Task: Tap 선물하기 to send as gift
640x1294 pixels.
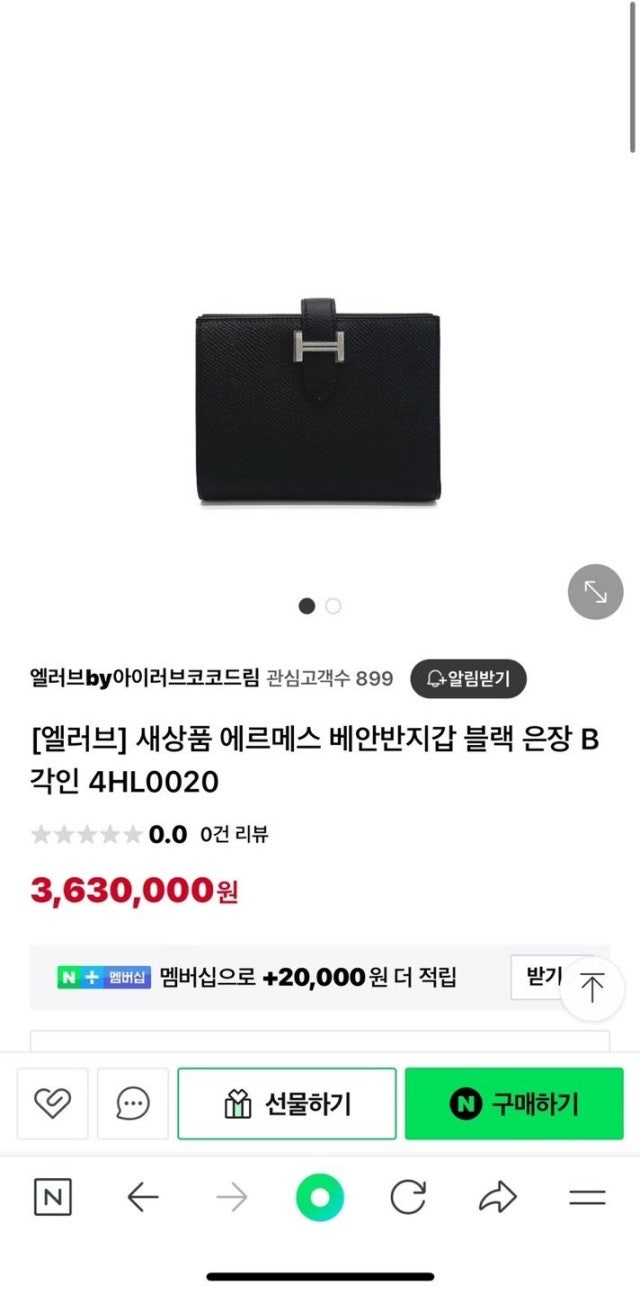Action: pos(287,1103)
